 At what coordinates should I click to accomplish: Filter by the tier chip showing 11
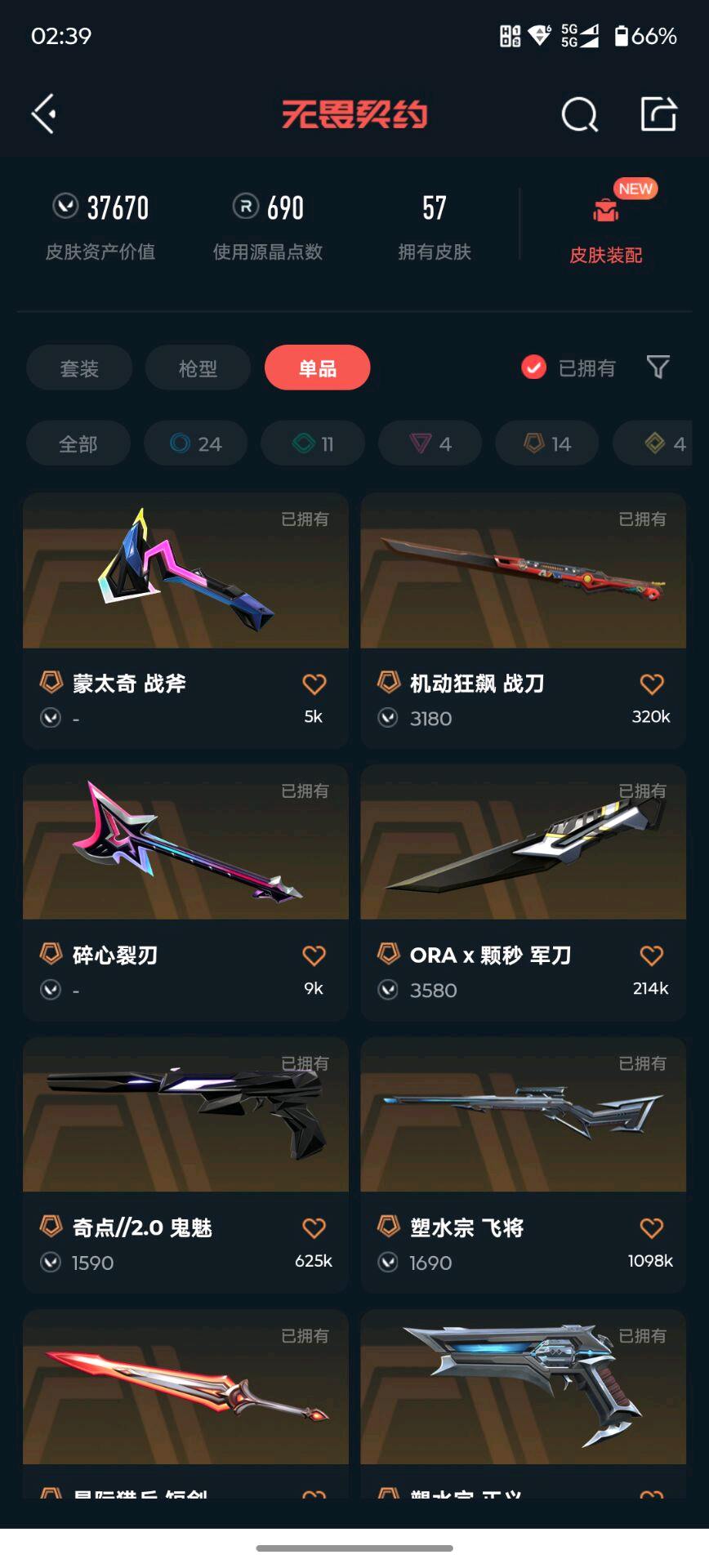click(x=313, y=443)
